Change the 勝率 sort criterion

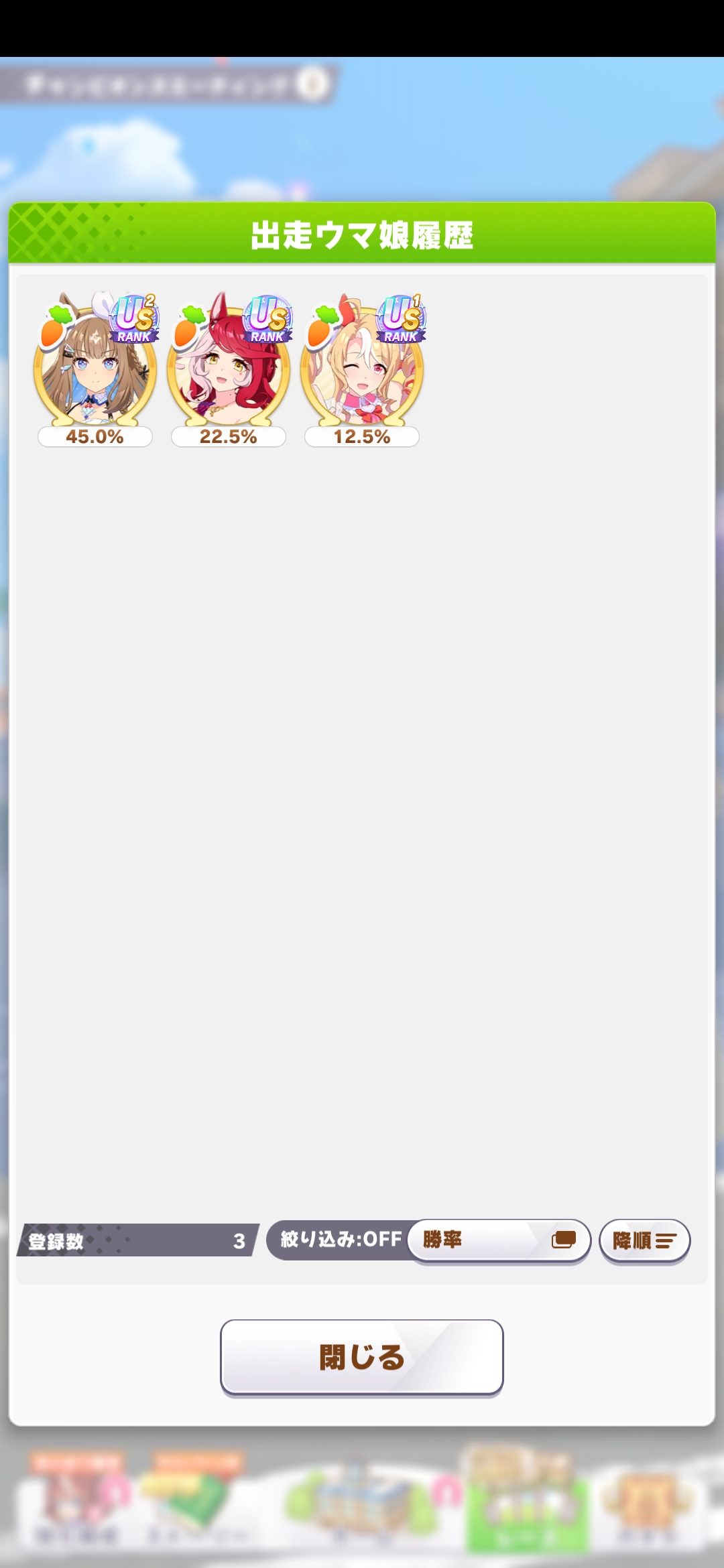tap(499, 1240)
